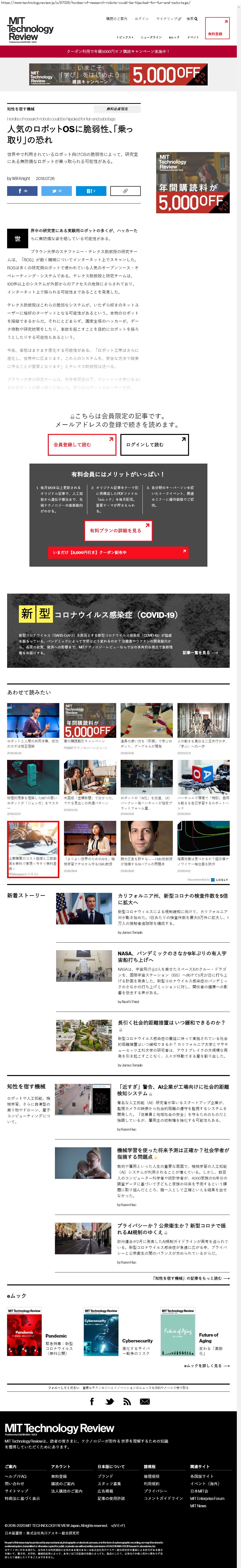Viewport: 241px width, 1568px height.
Task: Open the カリフォルニア州 検査件数 story
Action: (173, 898)
